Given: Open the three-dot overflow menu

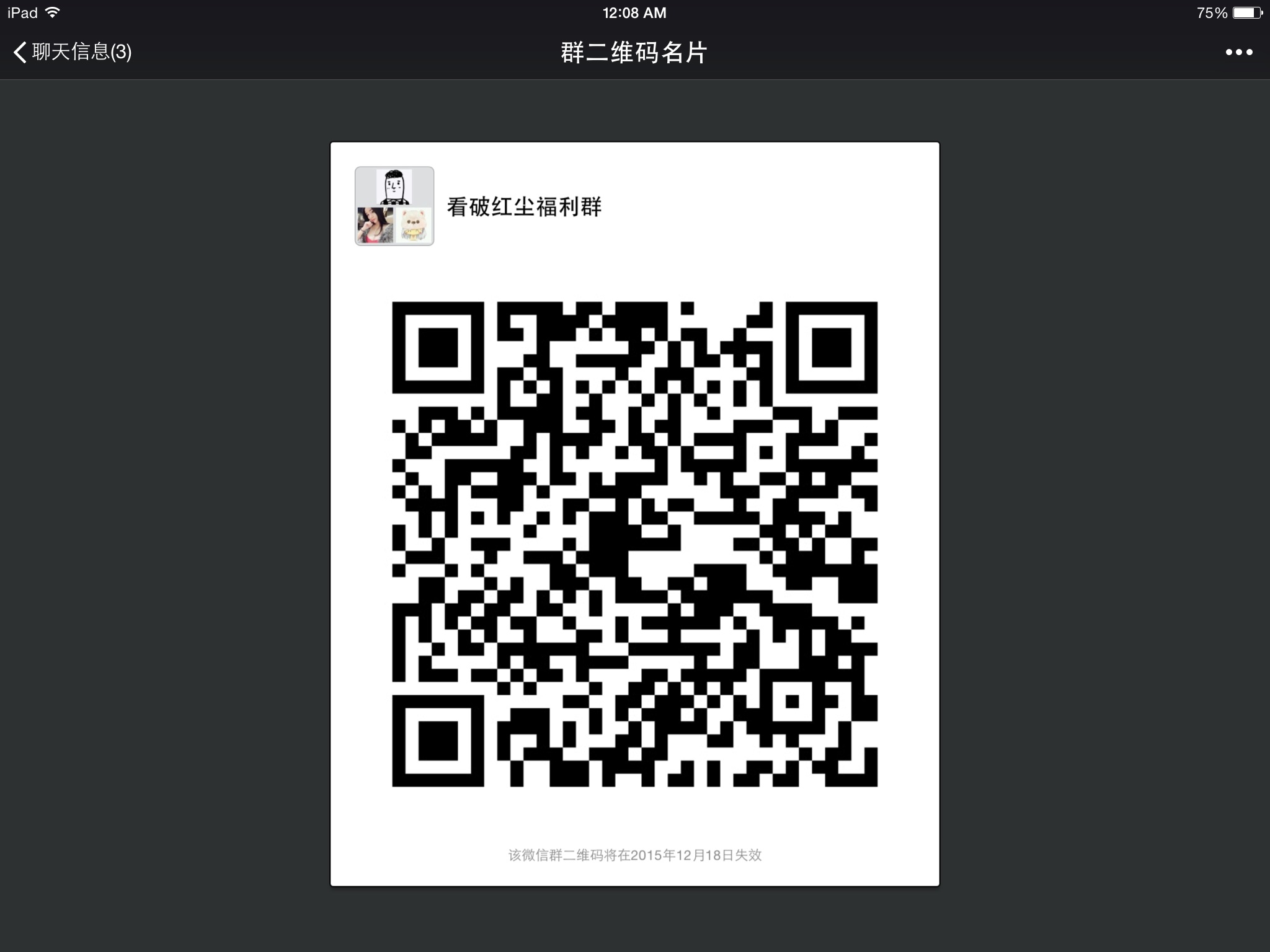Looking at the screenshot, I should (x=1238, y=53).
